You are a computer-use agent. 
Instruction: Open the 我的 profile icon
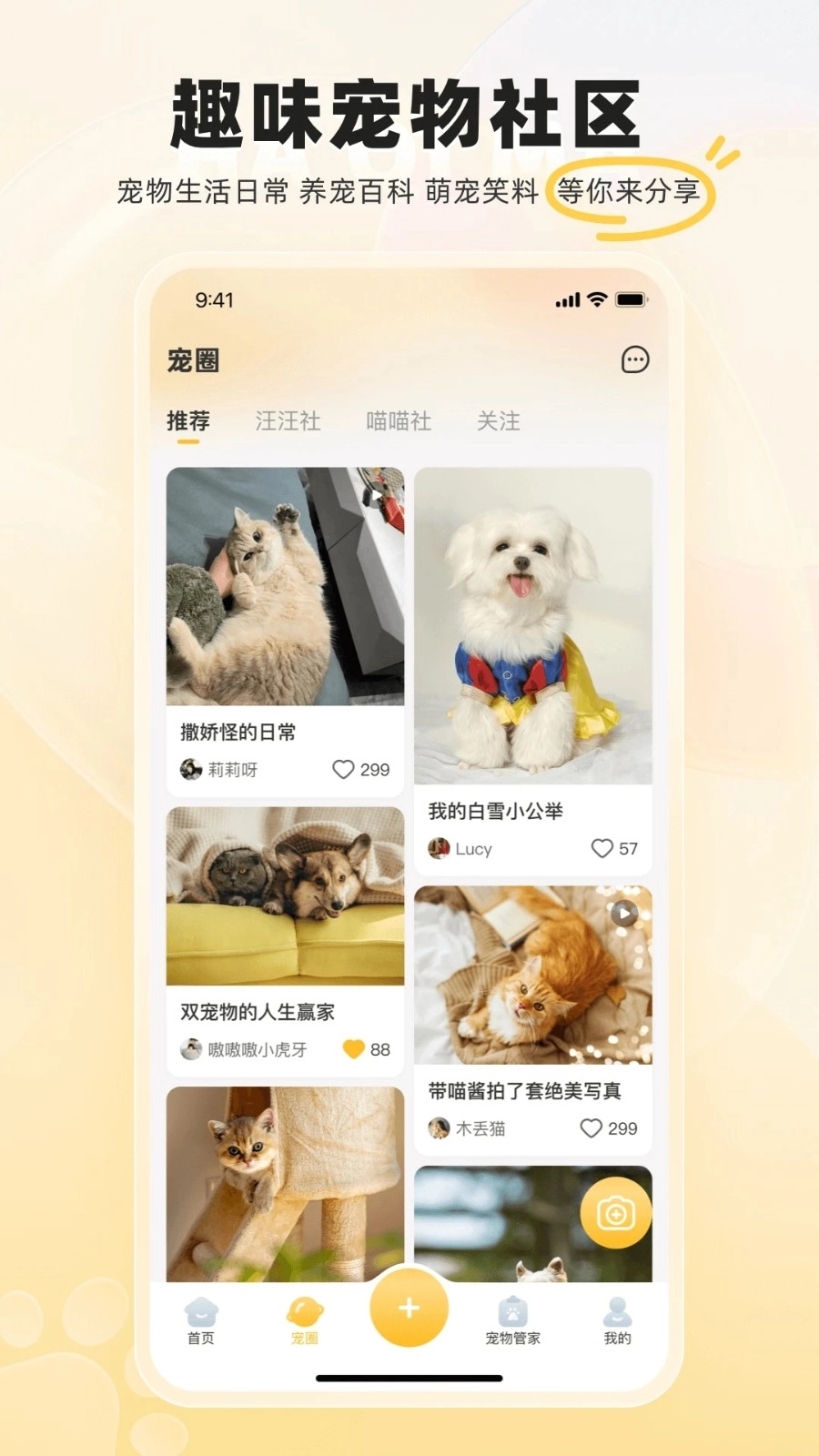click(615, 1310)
